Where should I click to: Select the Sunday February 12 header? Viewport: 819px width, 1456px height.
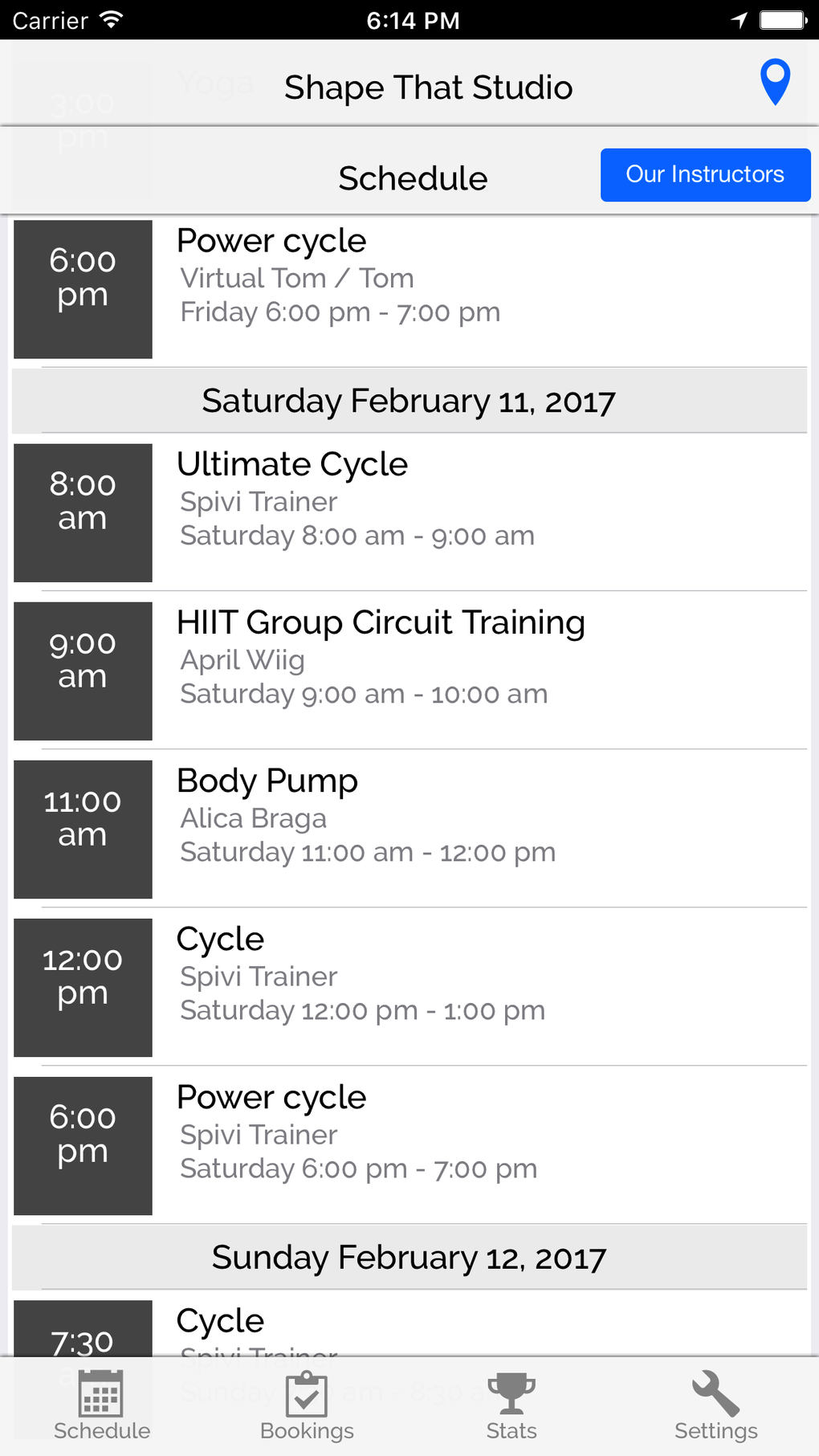(x=409, y=1257)
